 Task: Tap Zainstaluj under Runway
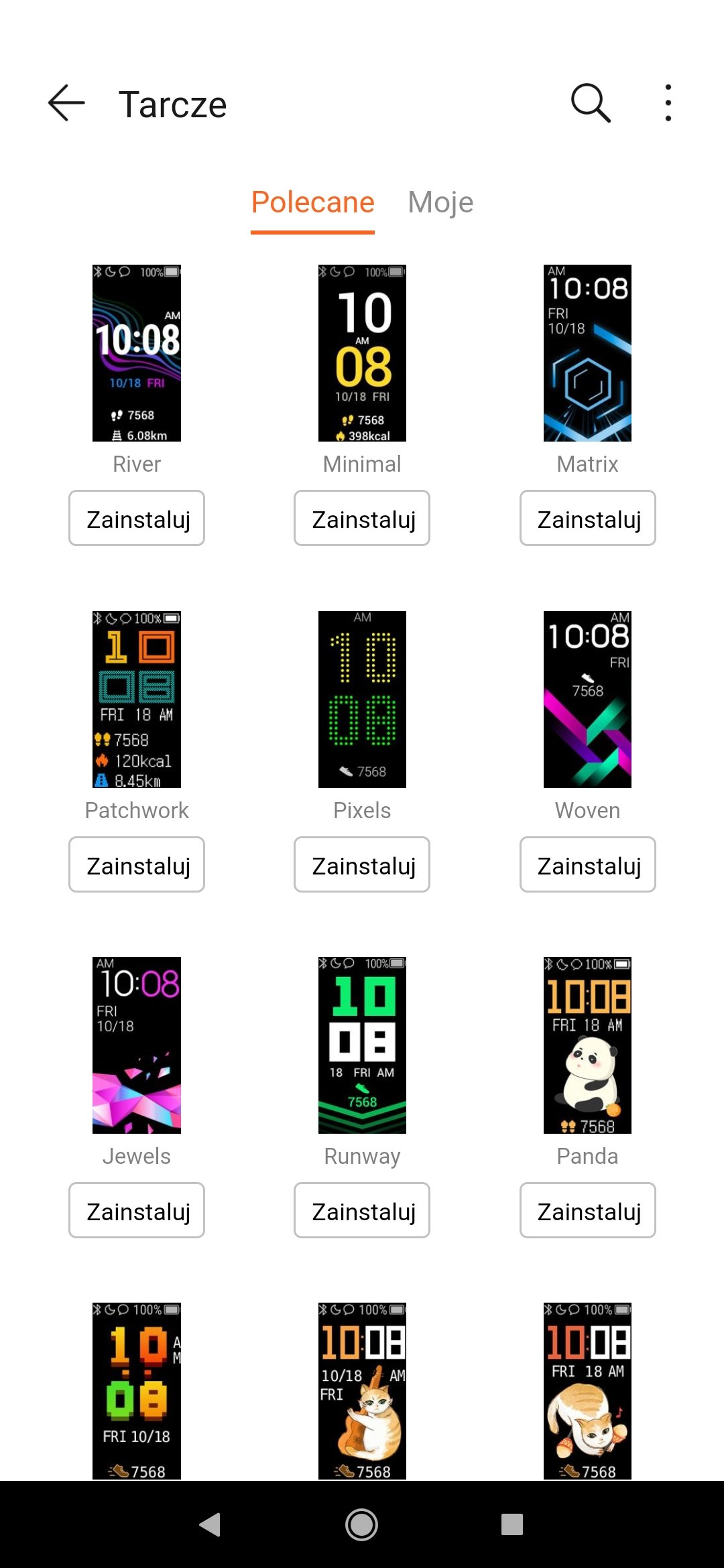coord(362,1210)
